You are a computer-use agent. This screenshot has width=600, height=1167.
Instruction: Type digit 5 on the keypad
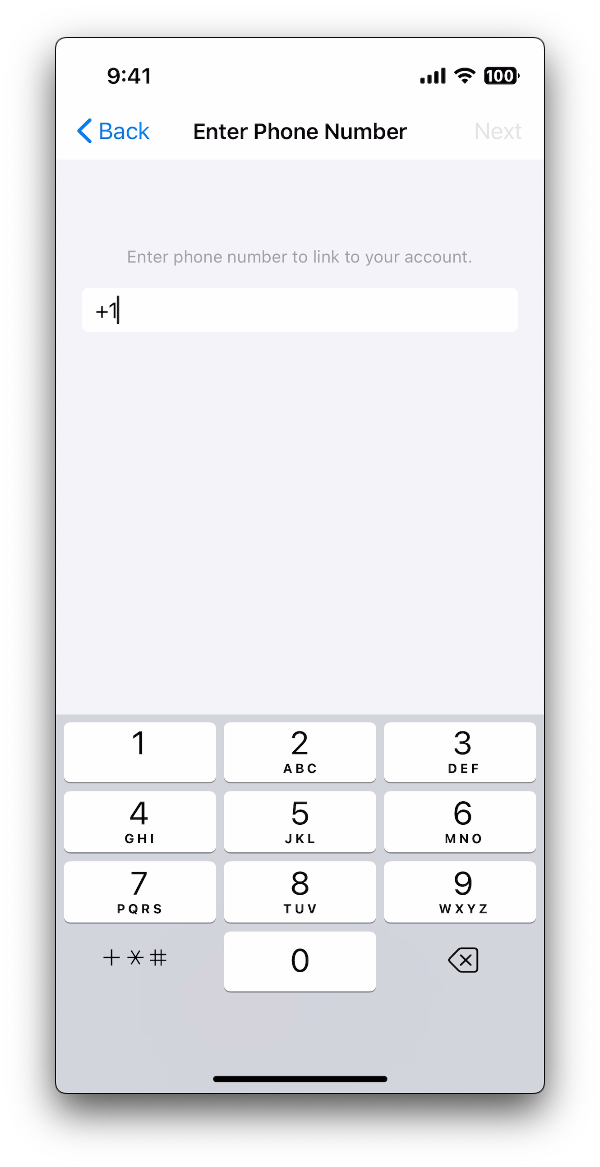point(300,821)
